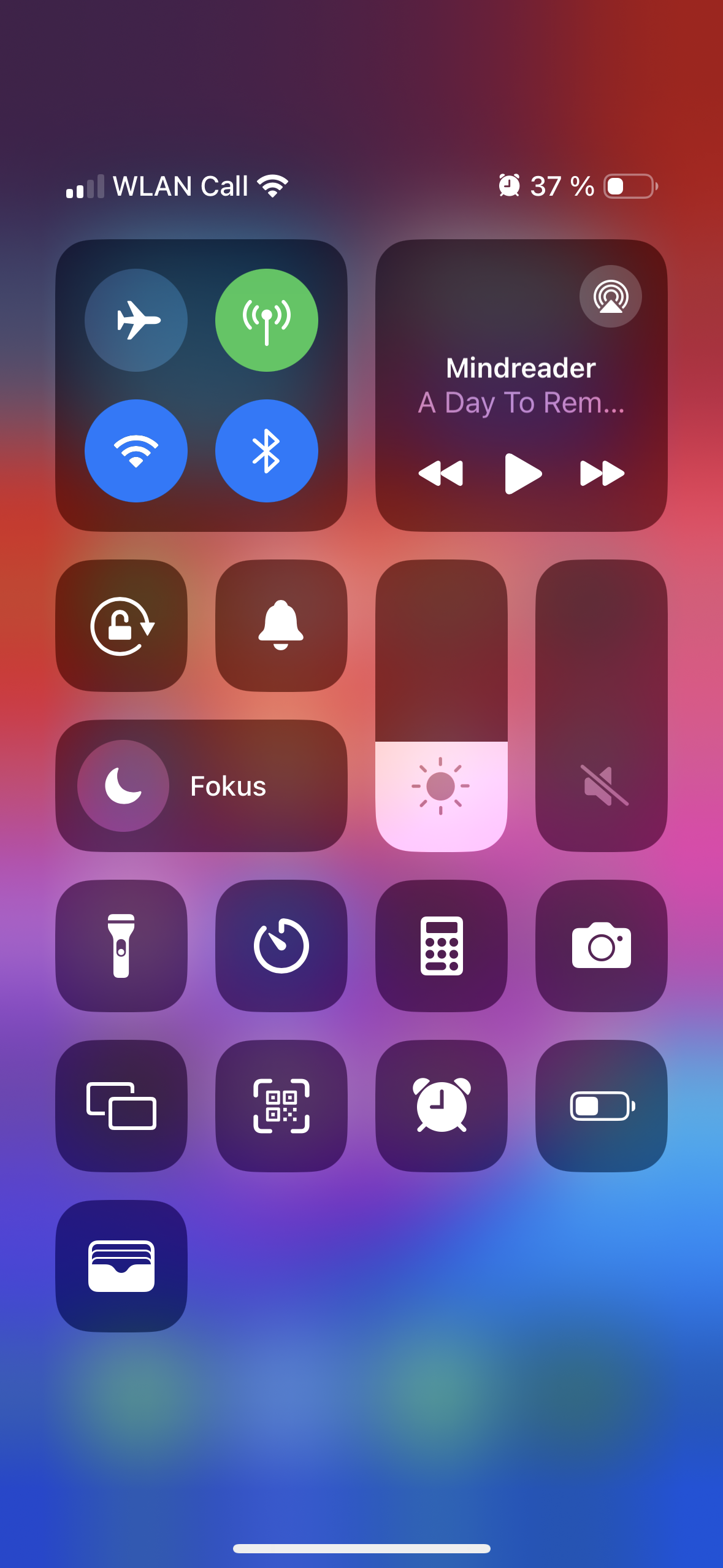Open the QR code scanner
The height and width of the screenshot is (1568, 723).
281,1106
